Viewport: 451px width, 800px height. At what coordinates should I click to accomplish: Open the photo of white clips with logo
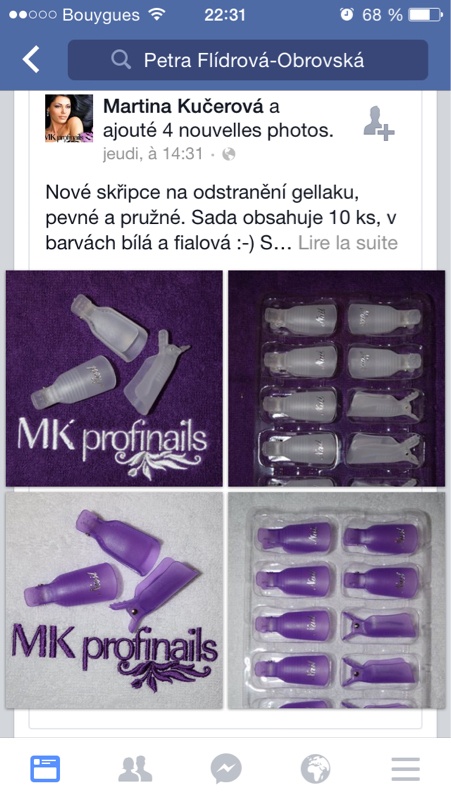[x=114, y=378]
